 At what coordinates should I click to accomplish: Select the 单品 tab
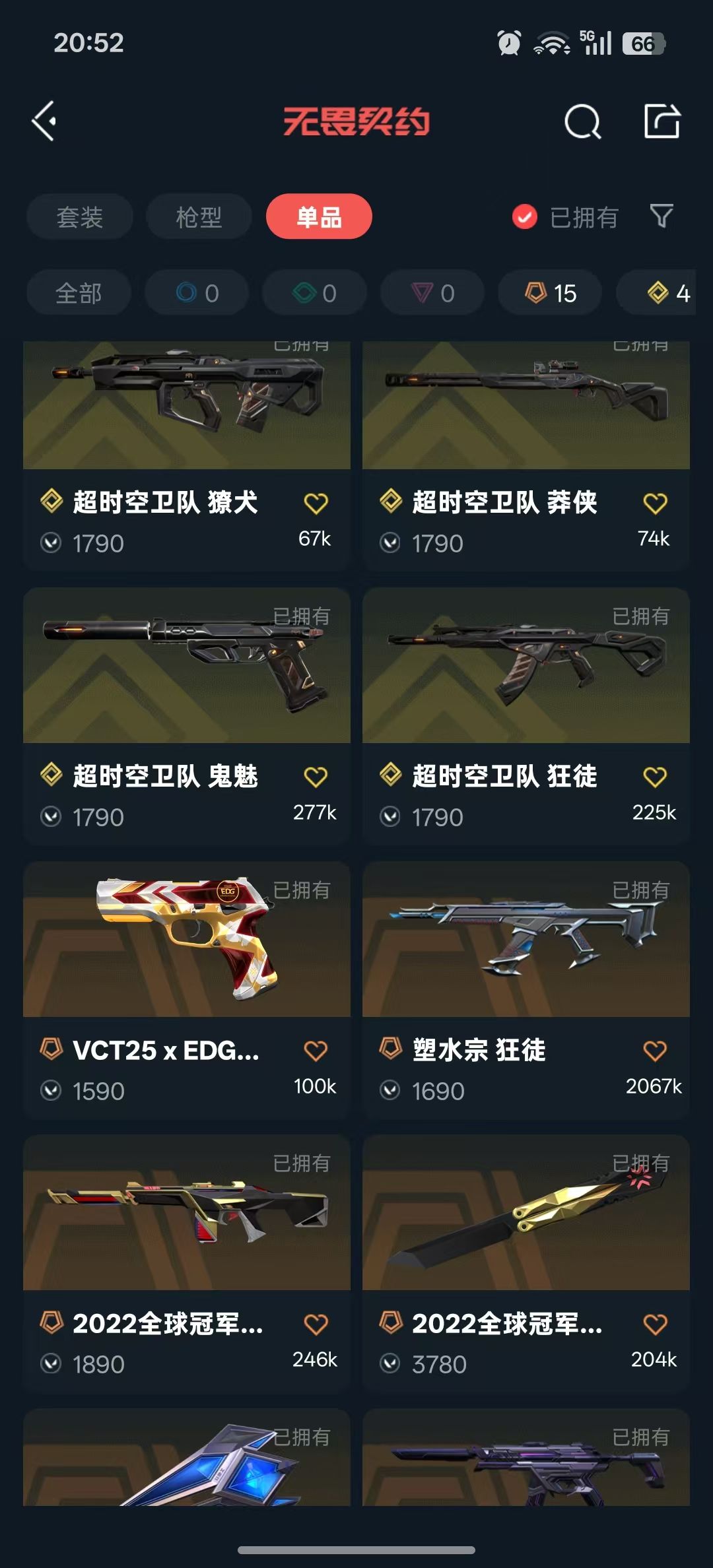tap(320, 216)
